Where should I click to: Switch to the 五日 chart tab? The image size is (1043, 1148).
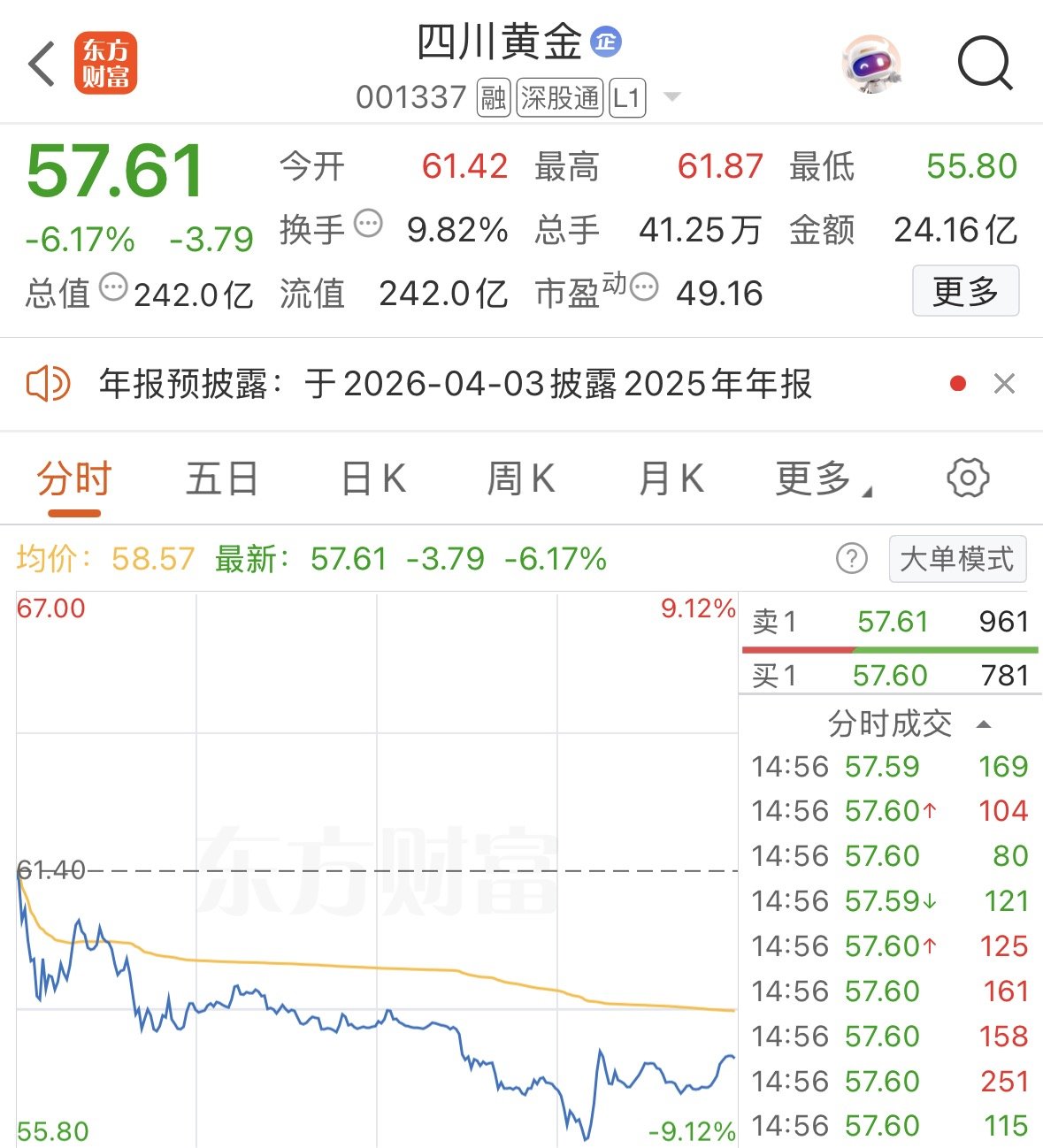(x=222, y=479)
